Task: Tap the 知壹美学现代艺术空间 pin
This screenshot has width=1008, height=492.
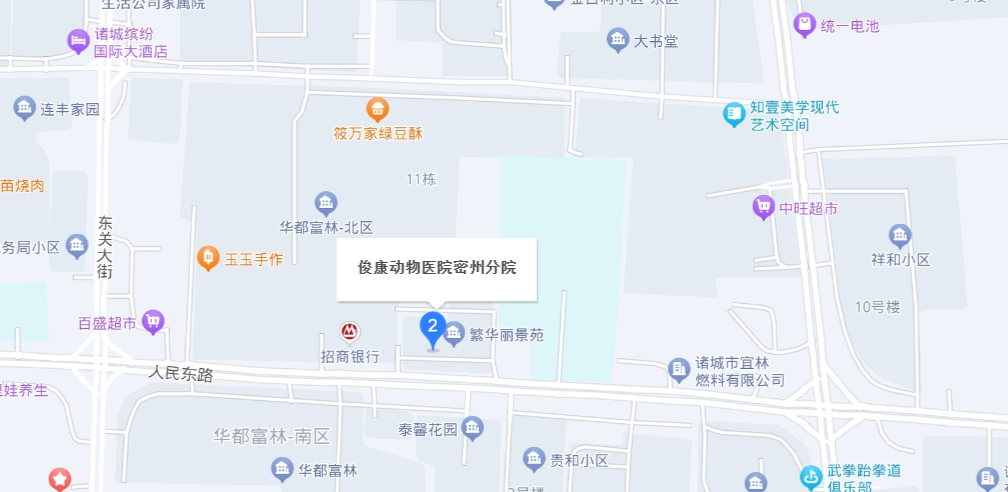Action: (735, 115)
